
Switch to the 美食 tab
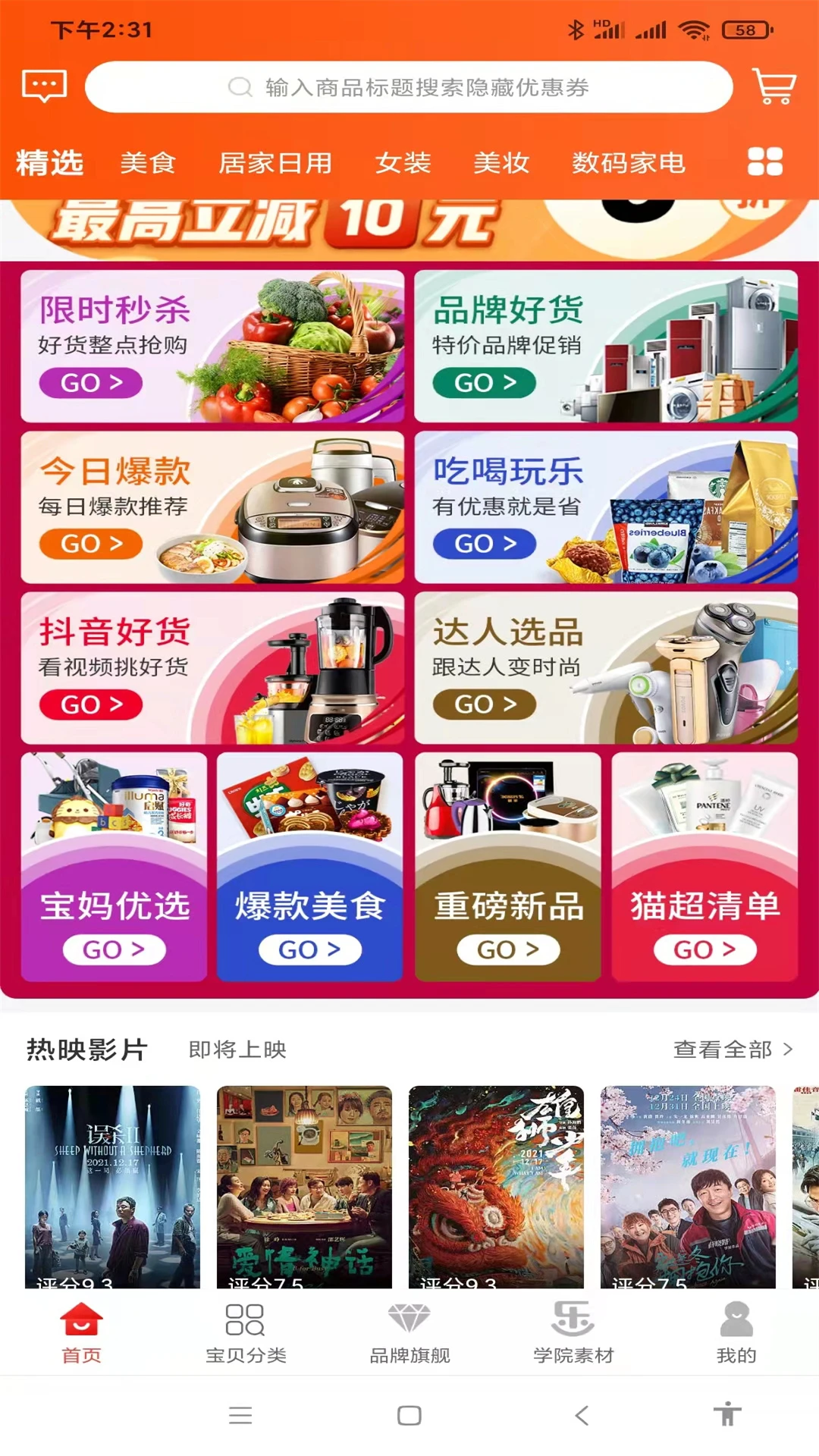click(149, 162)
